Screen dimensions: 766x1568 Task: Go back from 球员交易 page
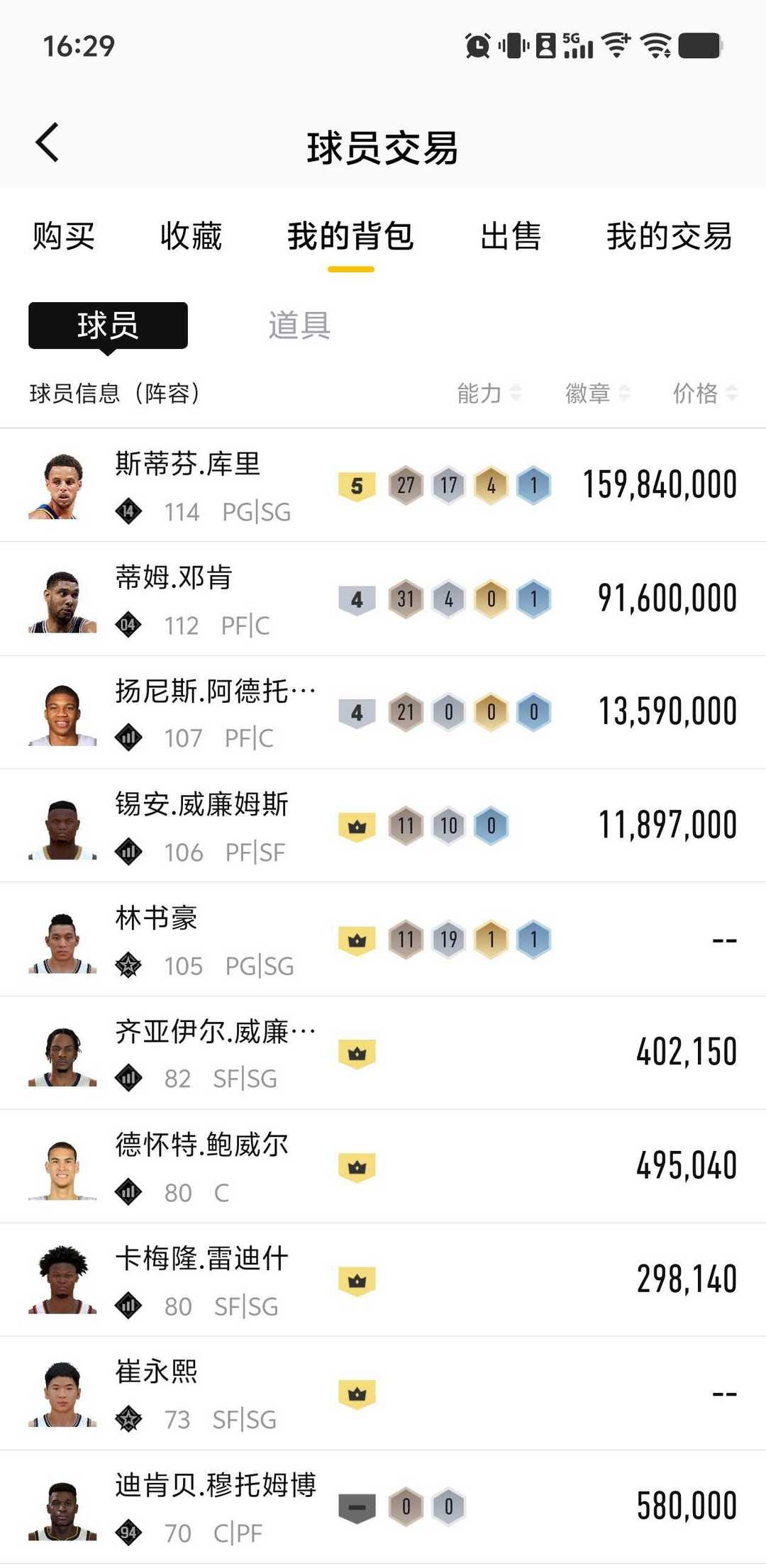coord(48,143)
